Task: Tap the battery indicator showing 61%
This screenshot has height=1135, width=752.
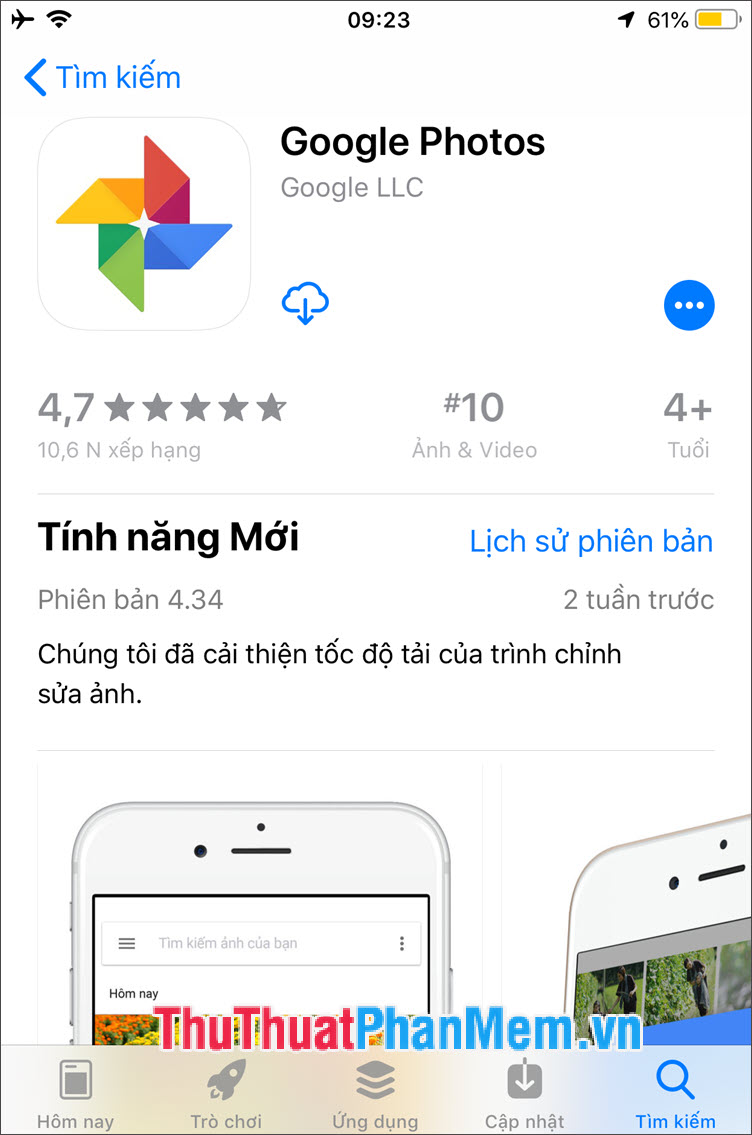Action: pyautogui.click(x=717, y=17)
